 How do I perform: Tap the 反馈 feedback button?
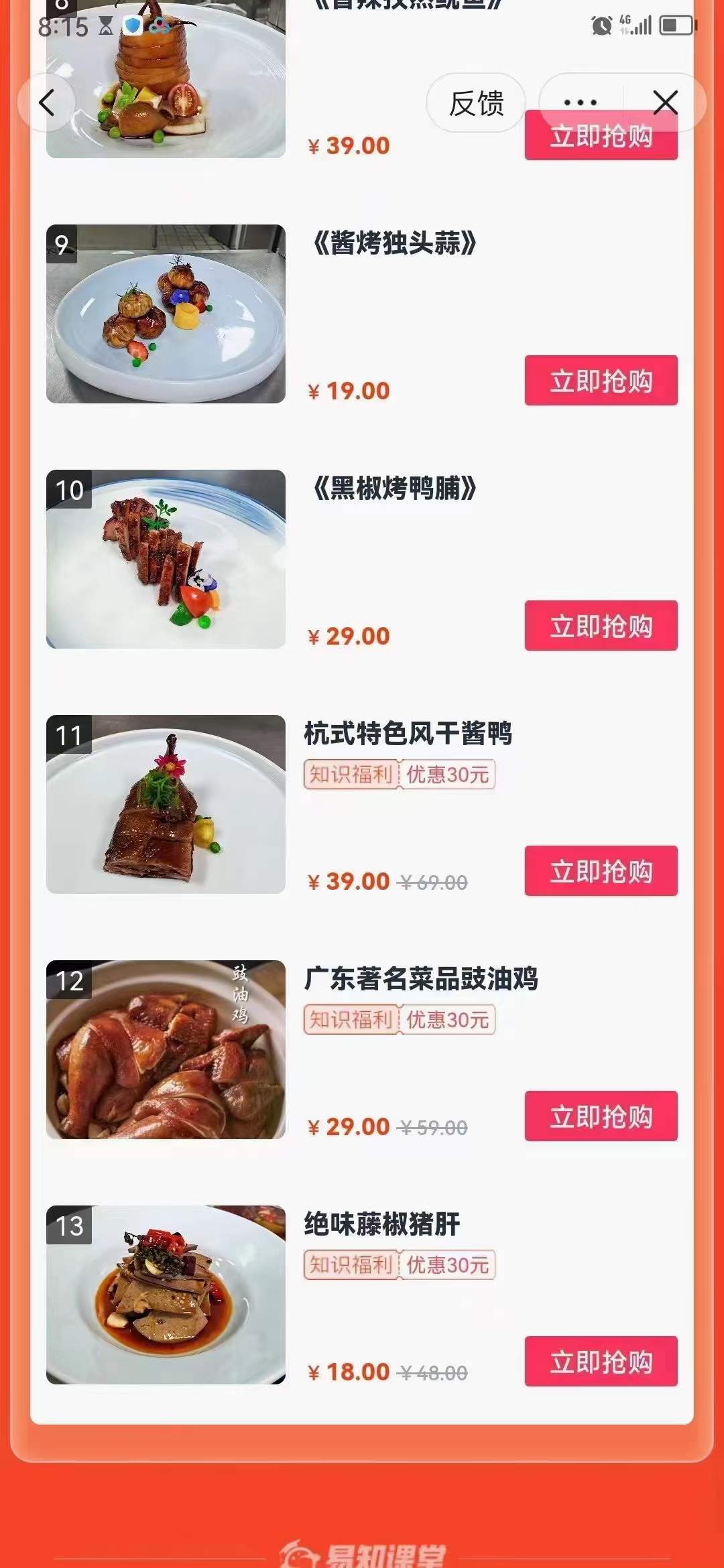[476, 102]
